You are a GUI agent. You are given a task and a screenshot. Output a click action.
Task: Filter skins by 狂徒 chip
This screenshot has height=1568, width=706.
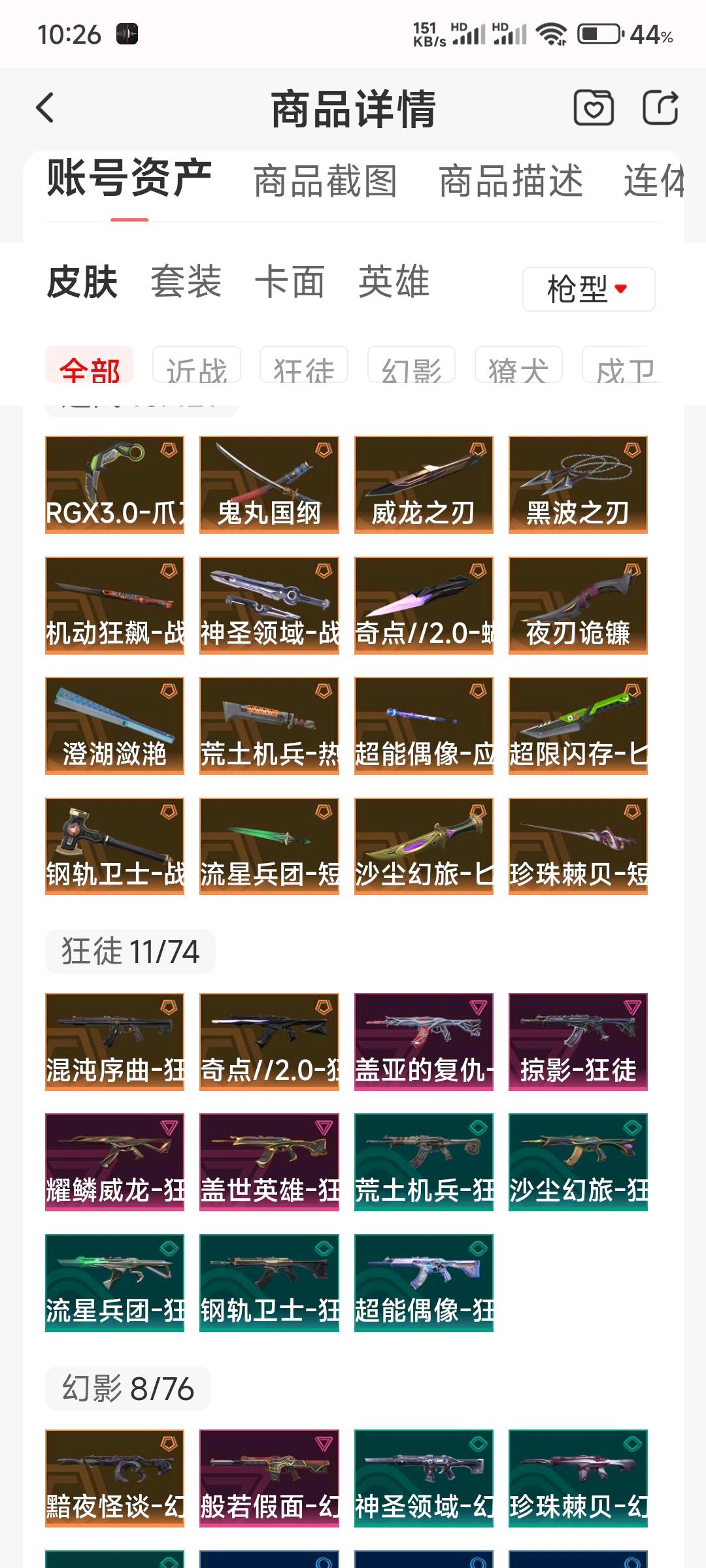304,367
